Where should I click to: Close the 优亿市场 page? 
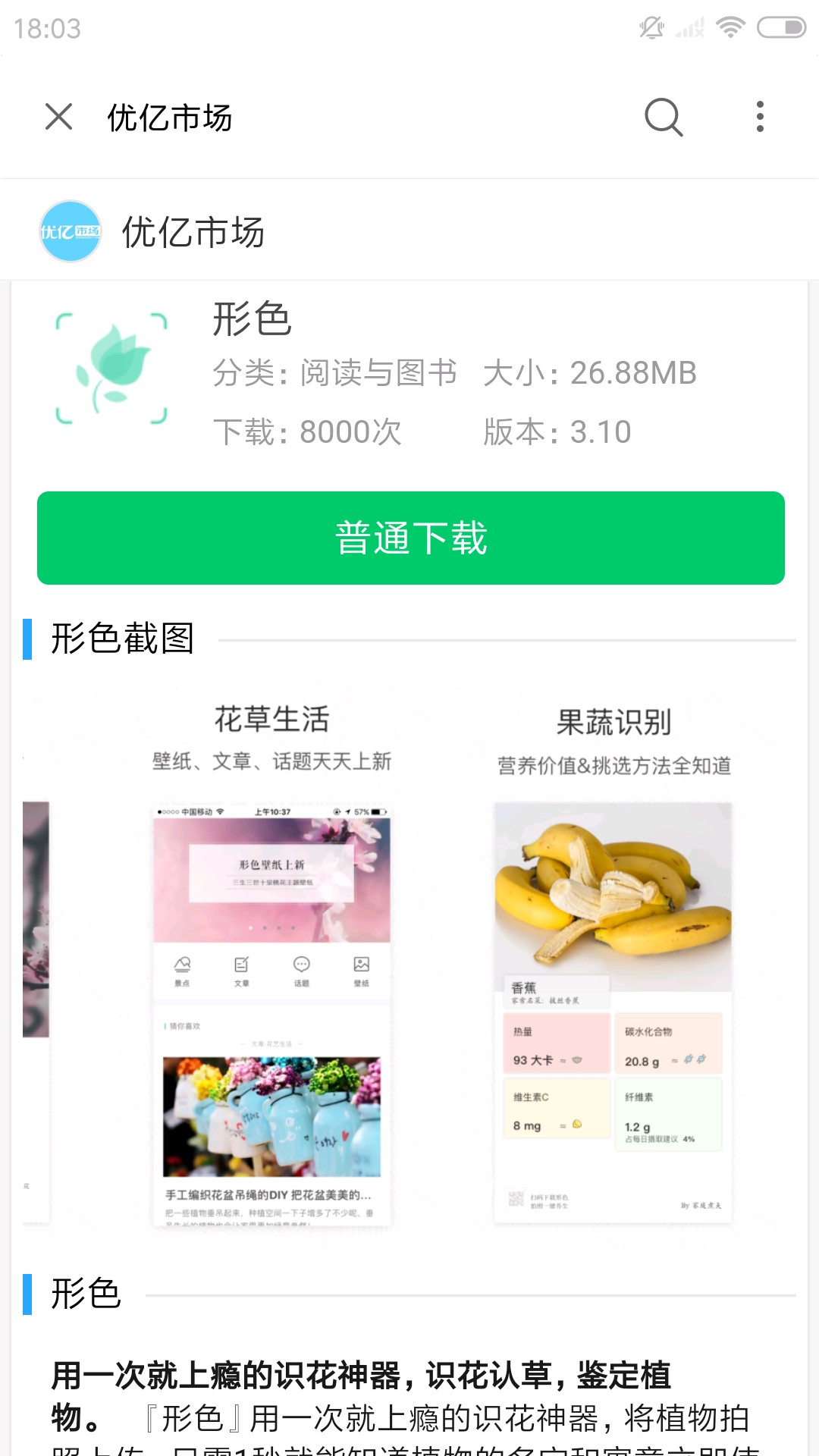(58, 118)
